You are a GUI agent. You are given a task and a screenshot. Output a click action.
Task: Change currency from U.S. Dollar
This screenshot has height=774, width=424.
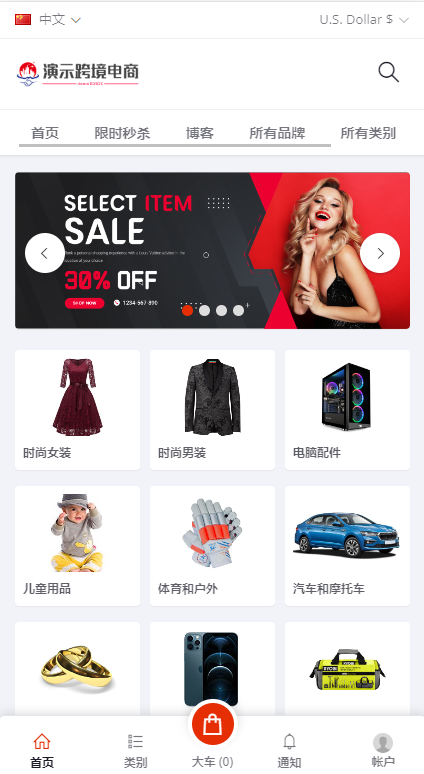(x=364, y=20)
